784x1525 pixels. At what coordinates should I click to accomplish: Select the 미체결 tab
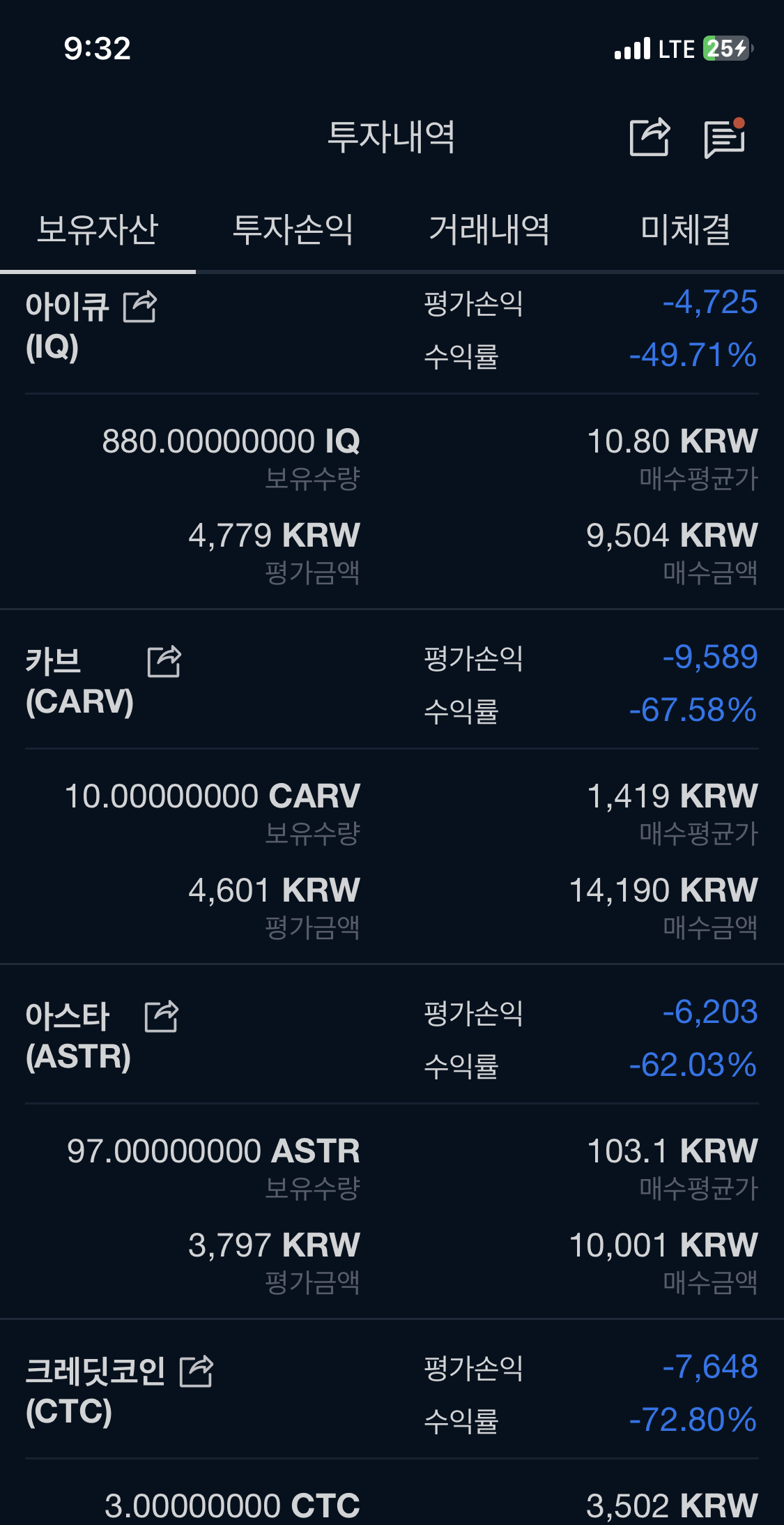point(686,229)
